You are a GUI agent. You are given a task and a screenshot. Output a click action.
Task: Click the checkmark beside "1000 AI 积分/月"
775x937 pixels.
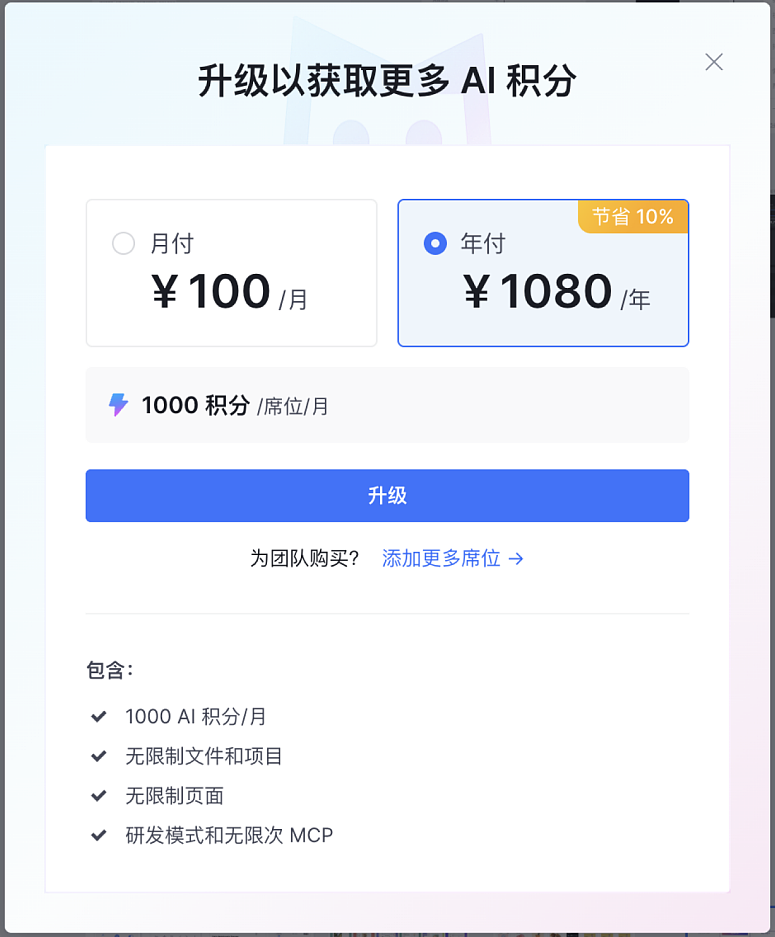tap(98, 716)
